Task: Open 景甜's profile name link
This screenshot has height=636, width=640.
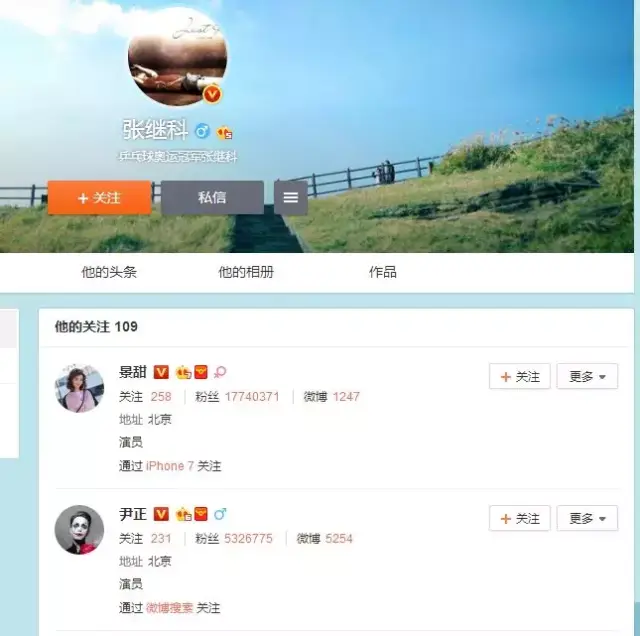Action: click(133, 373)
